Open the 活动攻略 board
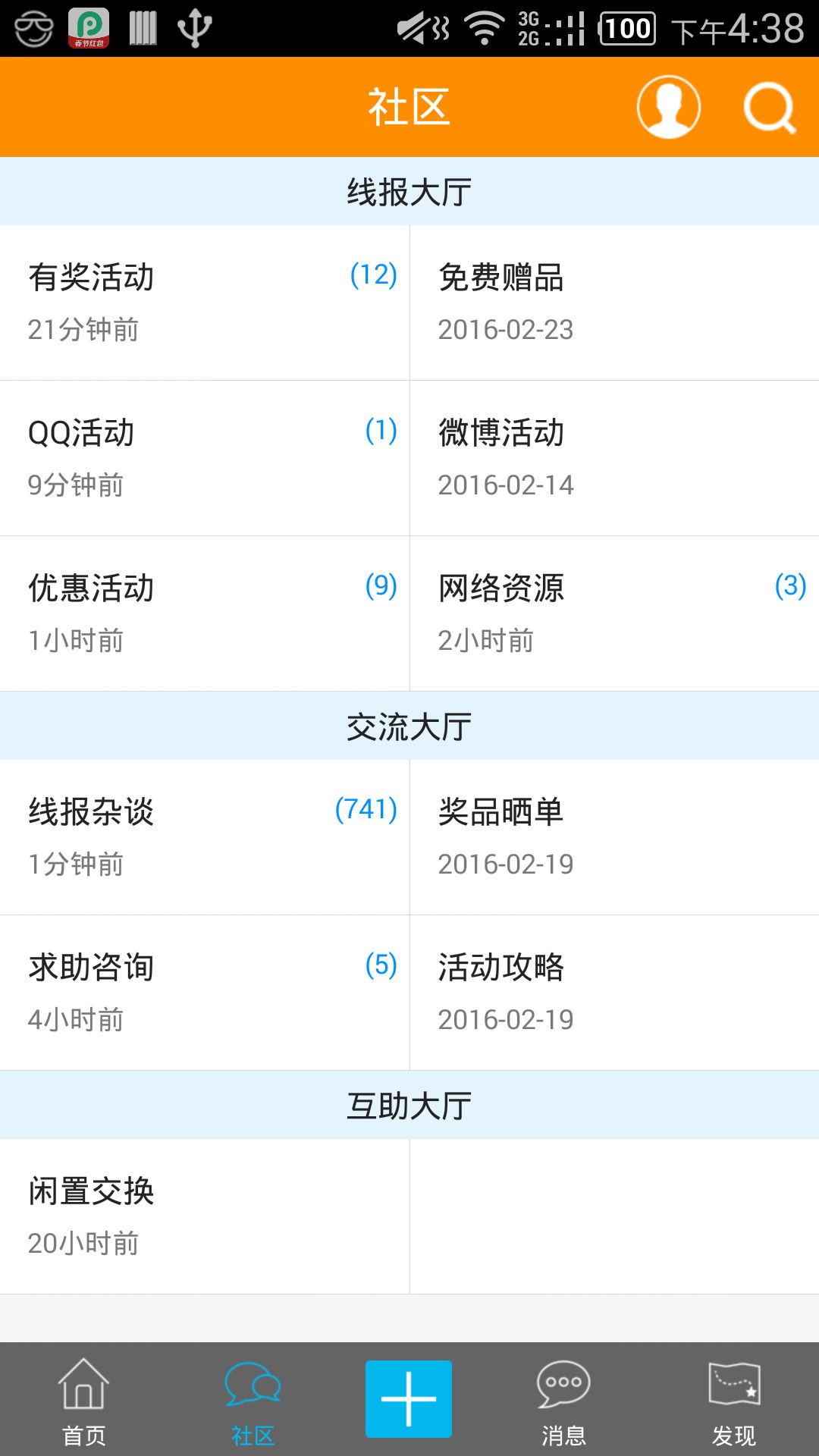This screenshot has height=1456, width=819. [614, 992]
